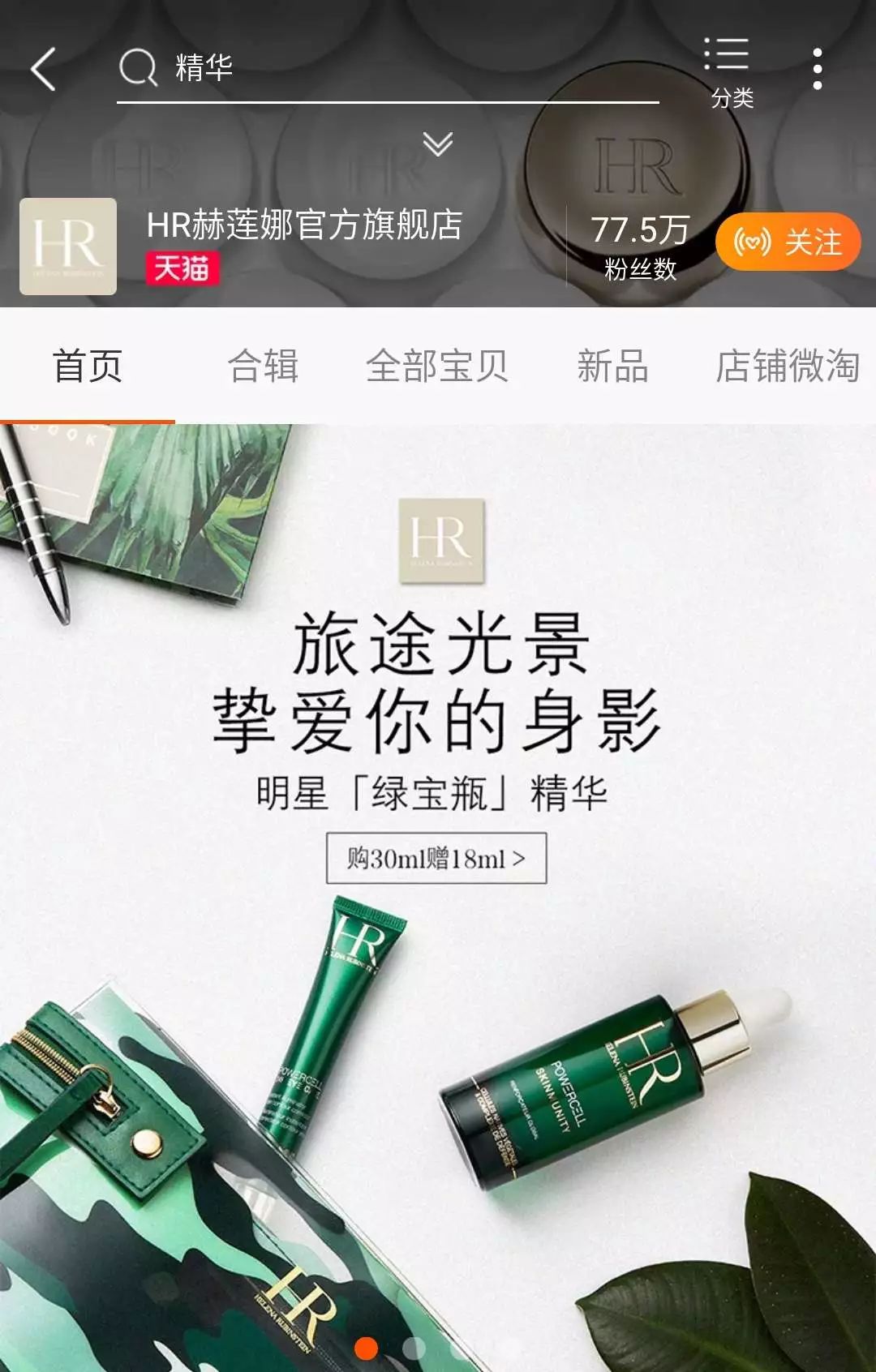Switch to the 合辑 tab
Screen dimensions: 876x1372
[x=264, y=367]
